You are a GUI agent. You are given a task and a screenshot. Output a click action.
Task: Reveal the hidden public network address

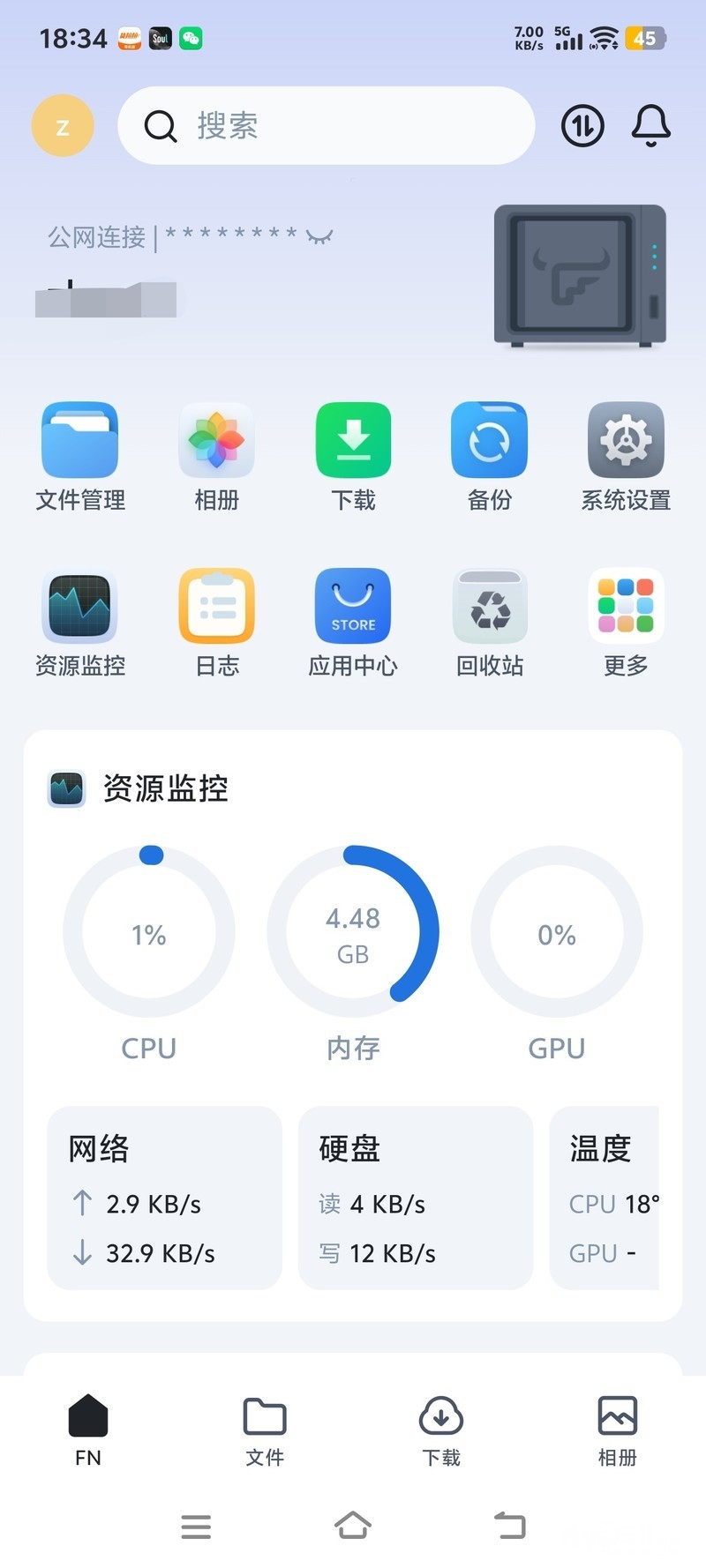pos(319,236)
